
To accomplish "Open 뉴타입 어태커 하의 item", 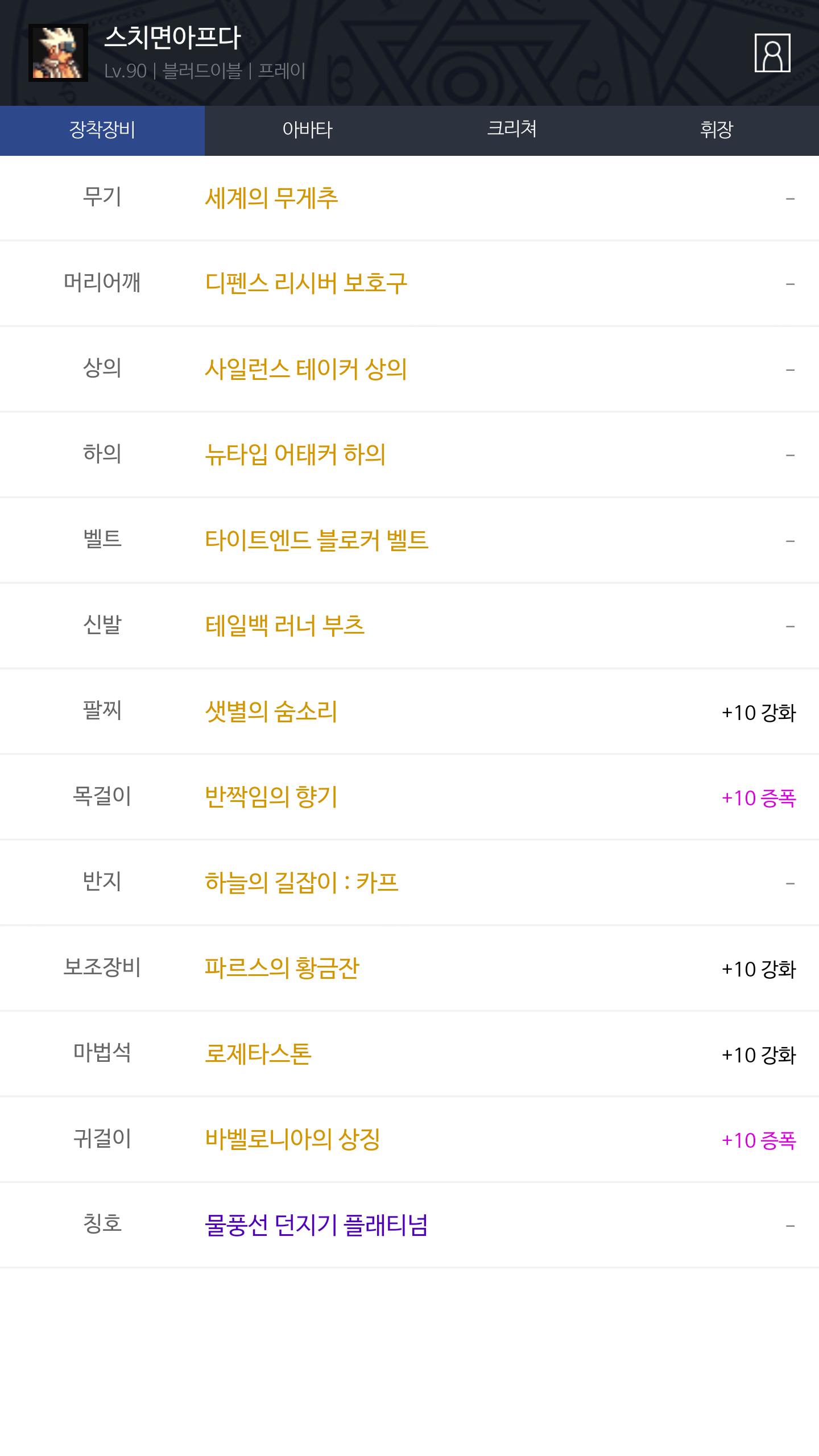I will point(295,454).
